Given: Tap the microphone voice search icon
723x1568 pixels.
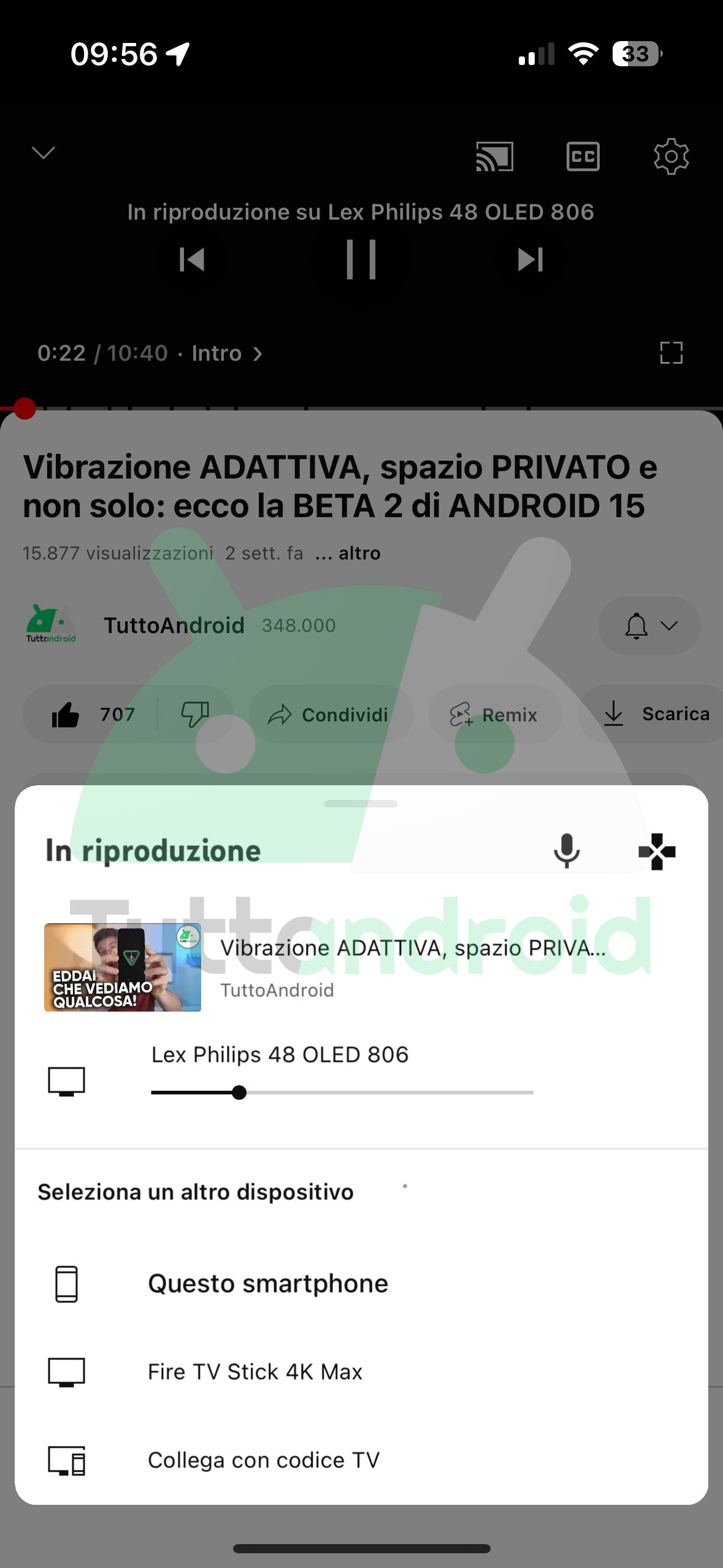Looking at the screenshot, I should pos(567,851).
